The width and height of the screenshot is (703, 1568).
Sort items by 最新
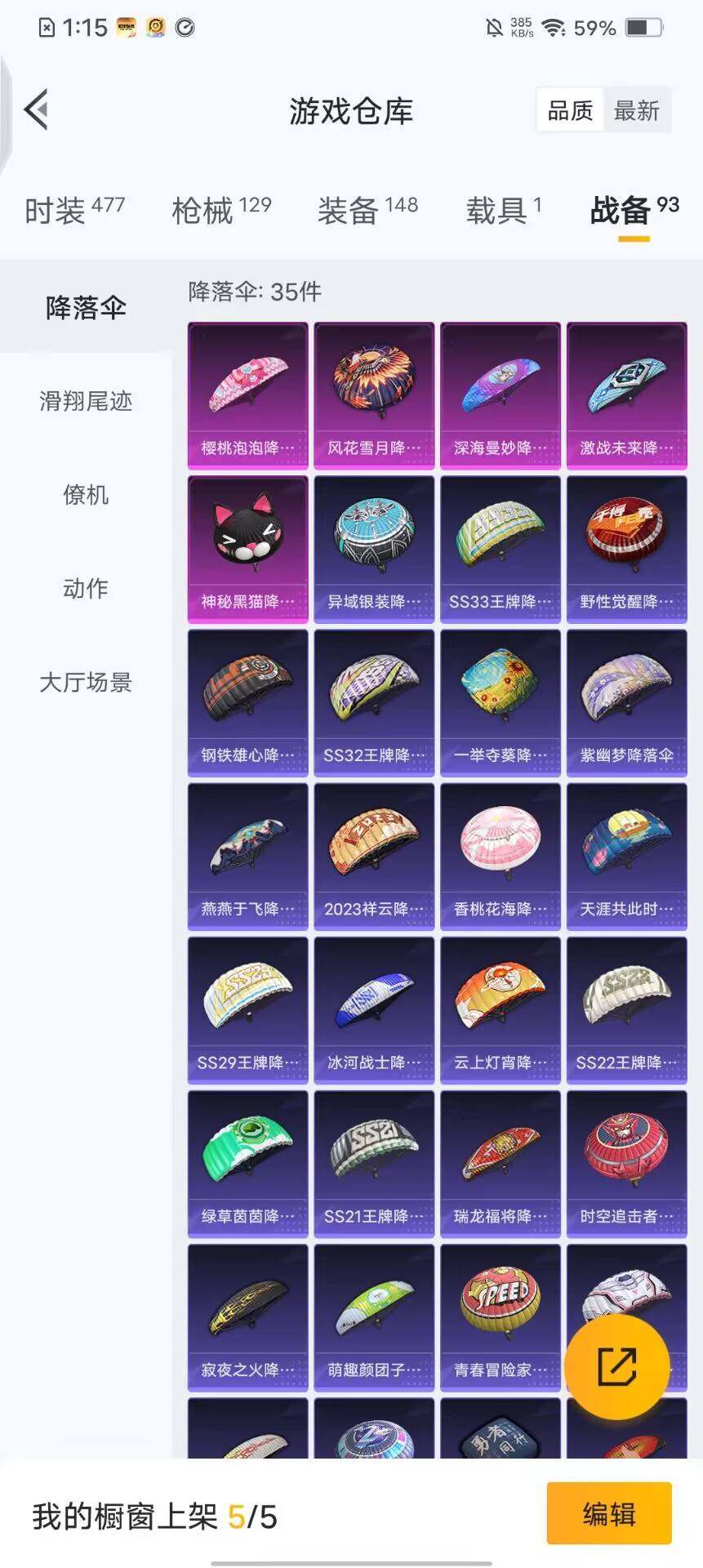coord(636,110)
